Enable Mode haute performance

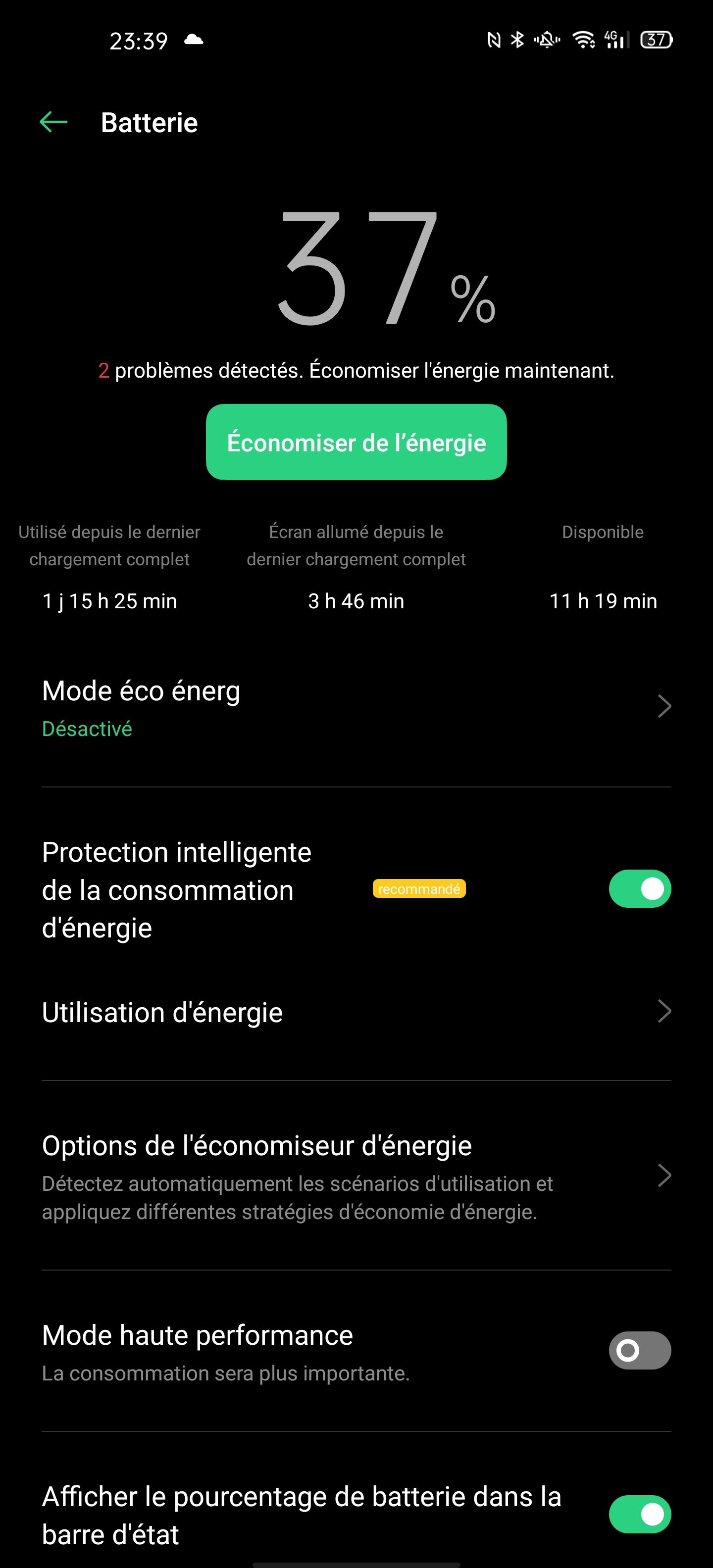coord(639,1350)
